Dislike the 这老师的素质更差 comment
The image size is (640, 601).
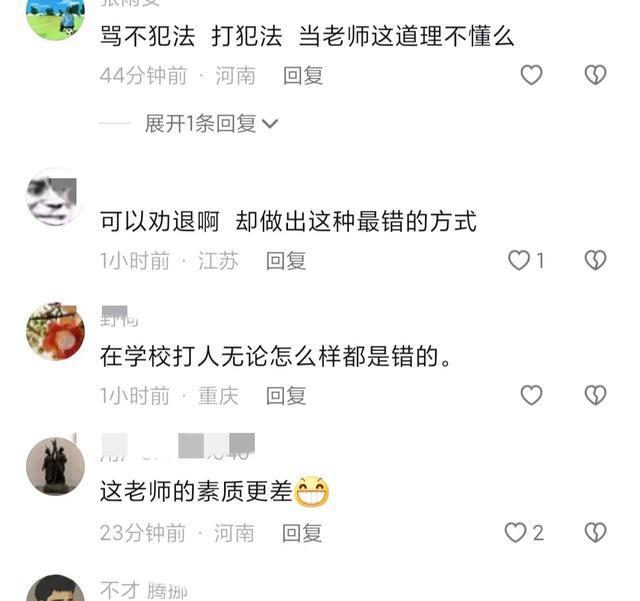coord(595,533)
